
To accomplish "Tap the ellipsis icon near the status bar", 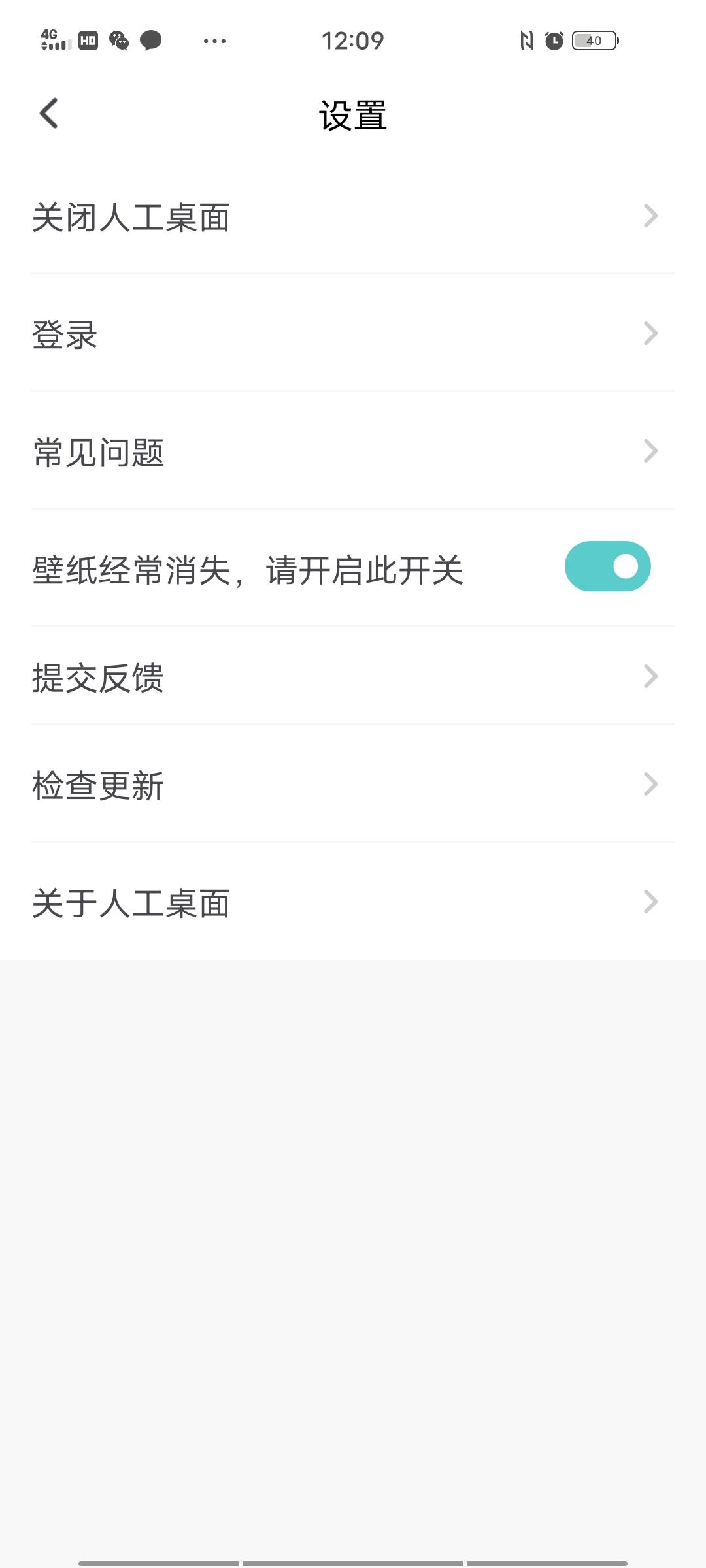I will click(216, 41).
